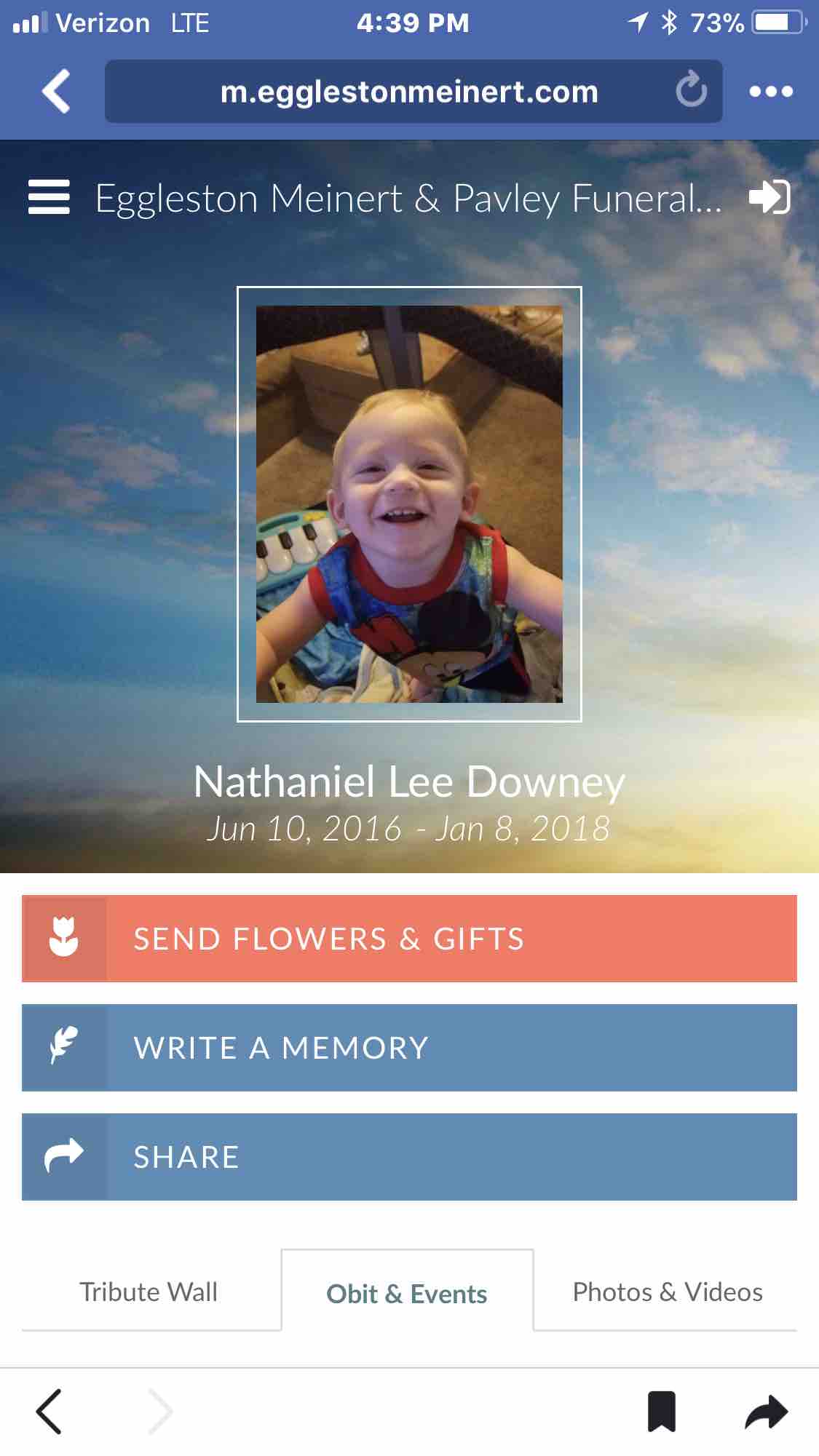
Task: Tap the share arrow in the bottom toolbar
Action: click(x=767, y=1412)
